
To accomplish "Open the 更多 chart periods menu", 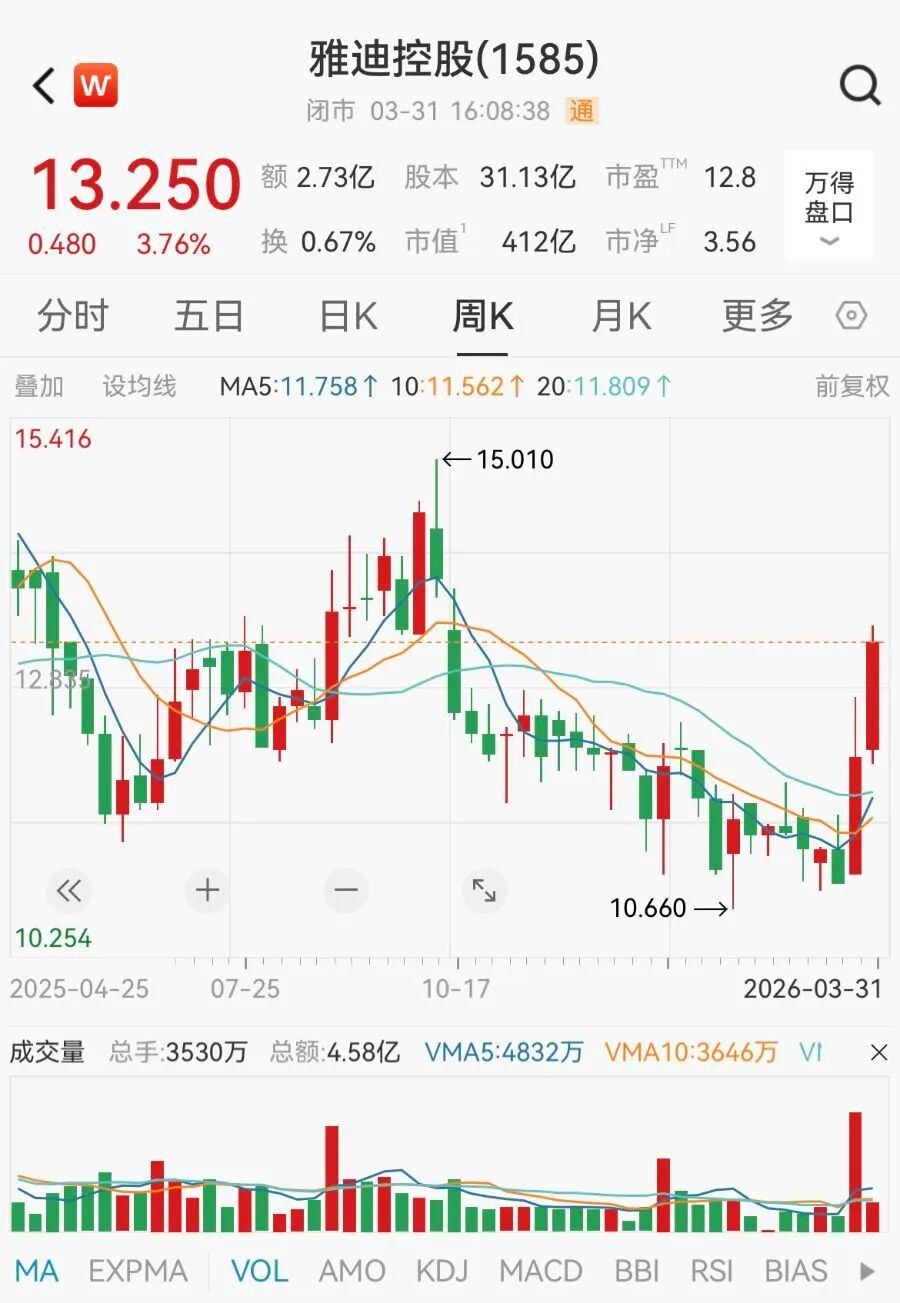I will pyautogui.click(x=757, y=317).
